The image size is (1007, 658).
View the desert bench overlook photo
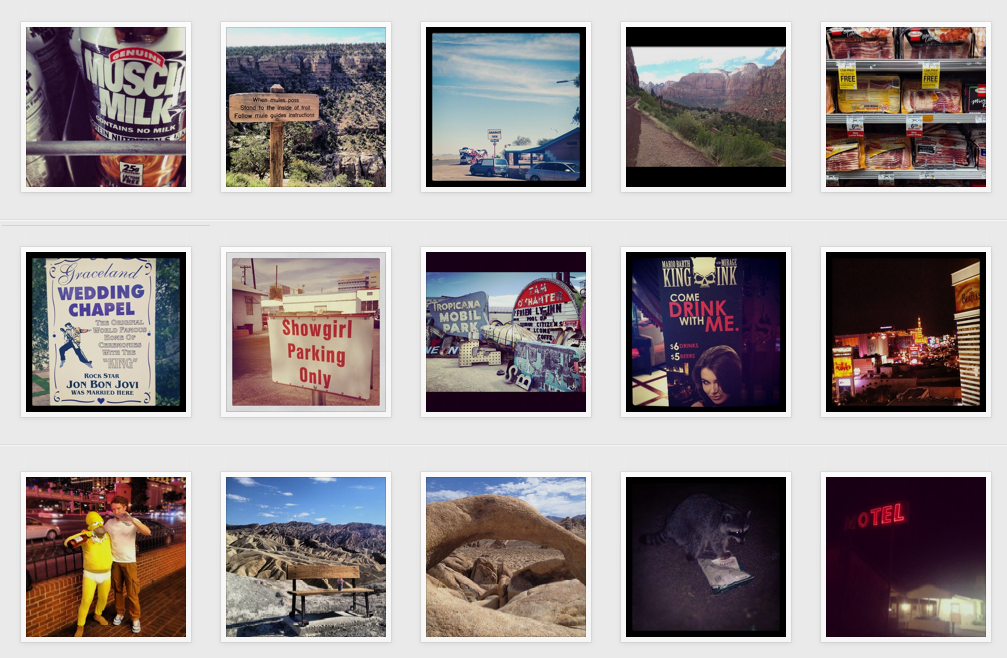pos(306,557)
